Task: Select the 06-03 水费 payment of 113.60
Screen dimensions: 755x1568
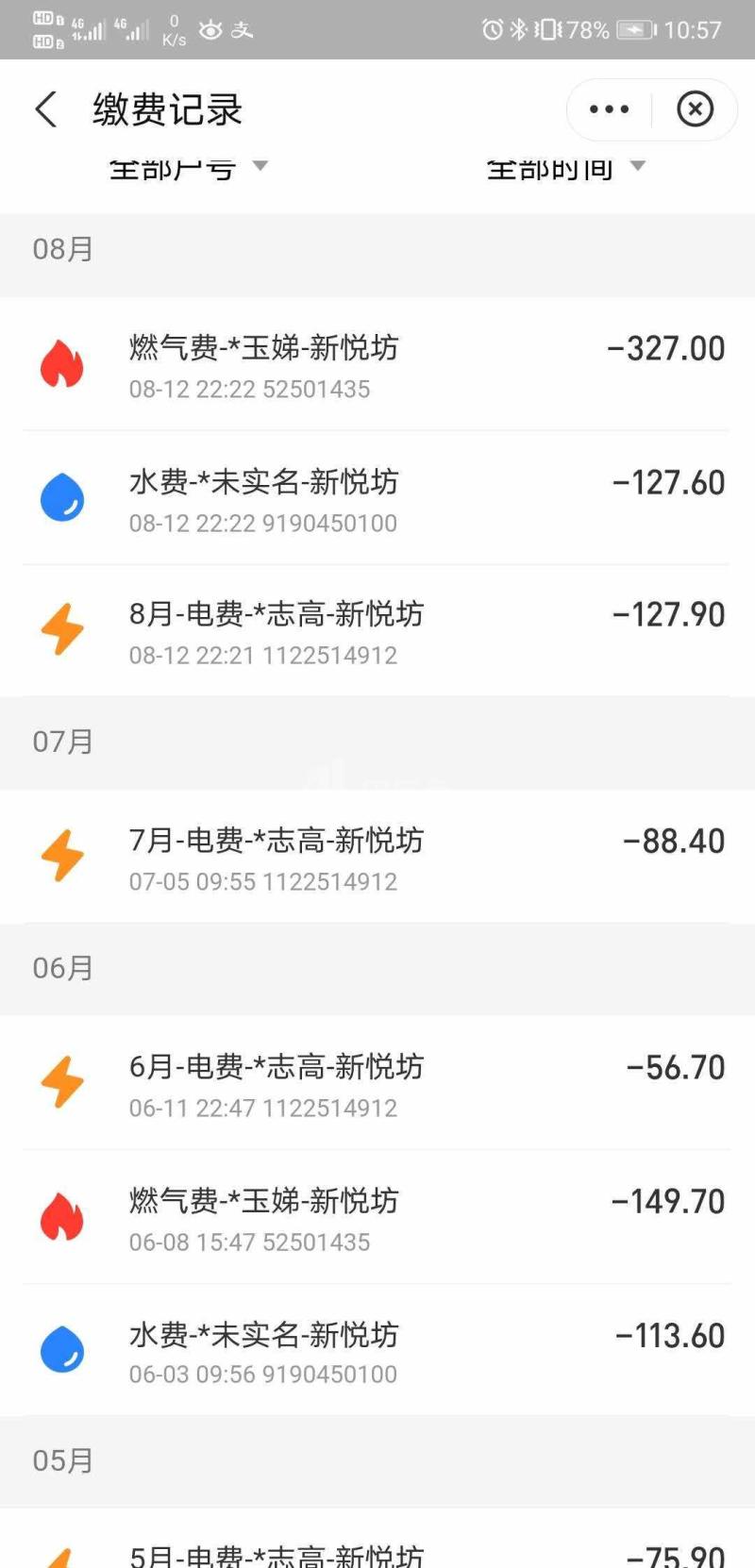Action: tap(377, 1351)
